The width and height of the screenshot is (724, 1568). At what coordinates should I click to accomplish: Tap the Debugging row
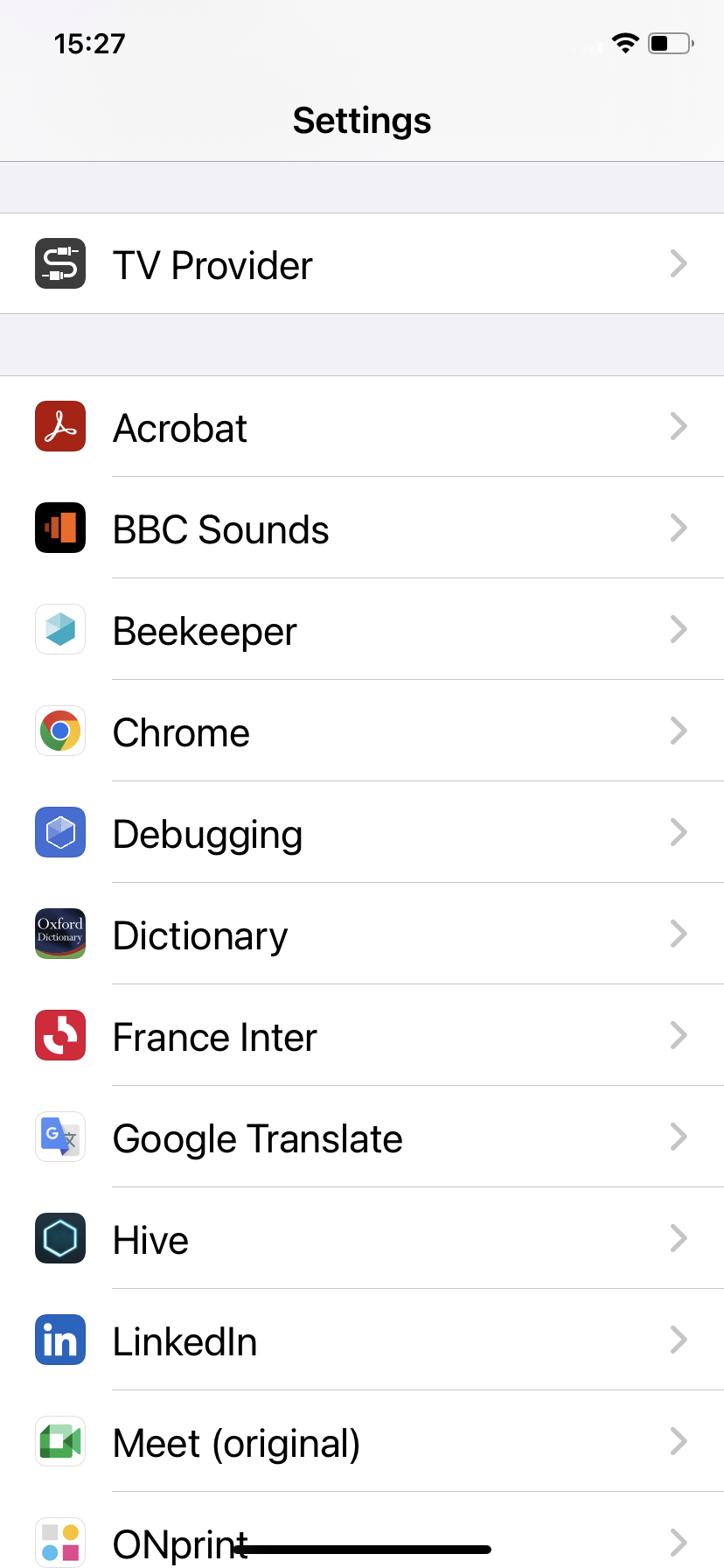362,833
